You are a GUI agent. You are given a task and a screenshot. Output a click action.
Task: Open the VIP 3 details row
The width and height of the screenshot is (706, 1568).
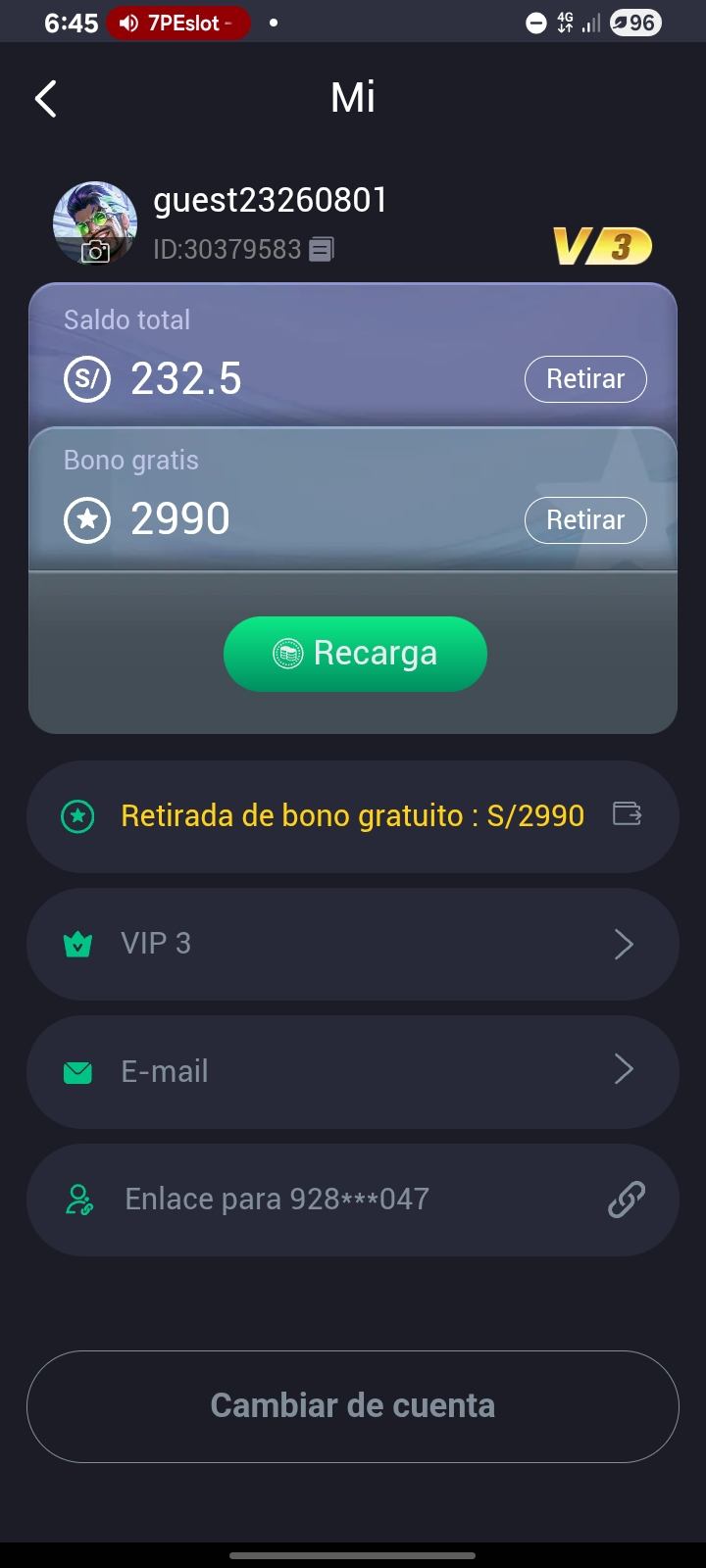tap(353, 944)
